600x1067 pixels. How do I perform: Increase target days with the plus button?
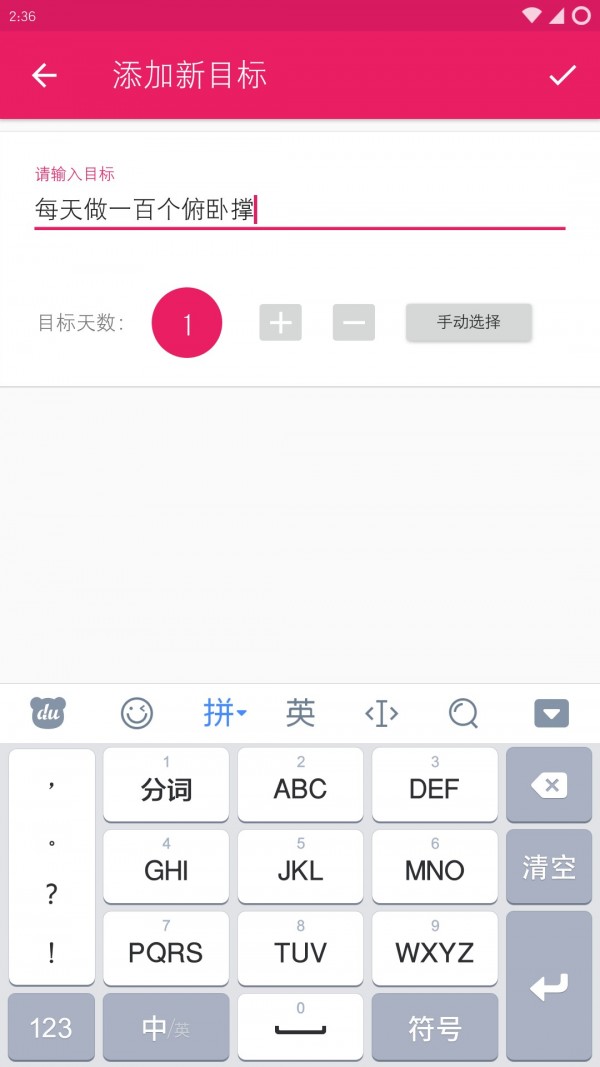point(280,322)
